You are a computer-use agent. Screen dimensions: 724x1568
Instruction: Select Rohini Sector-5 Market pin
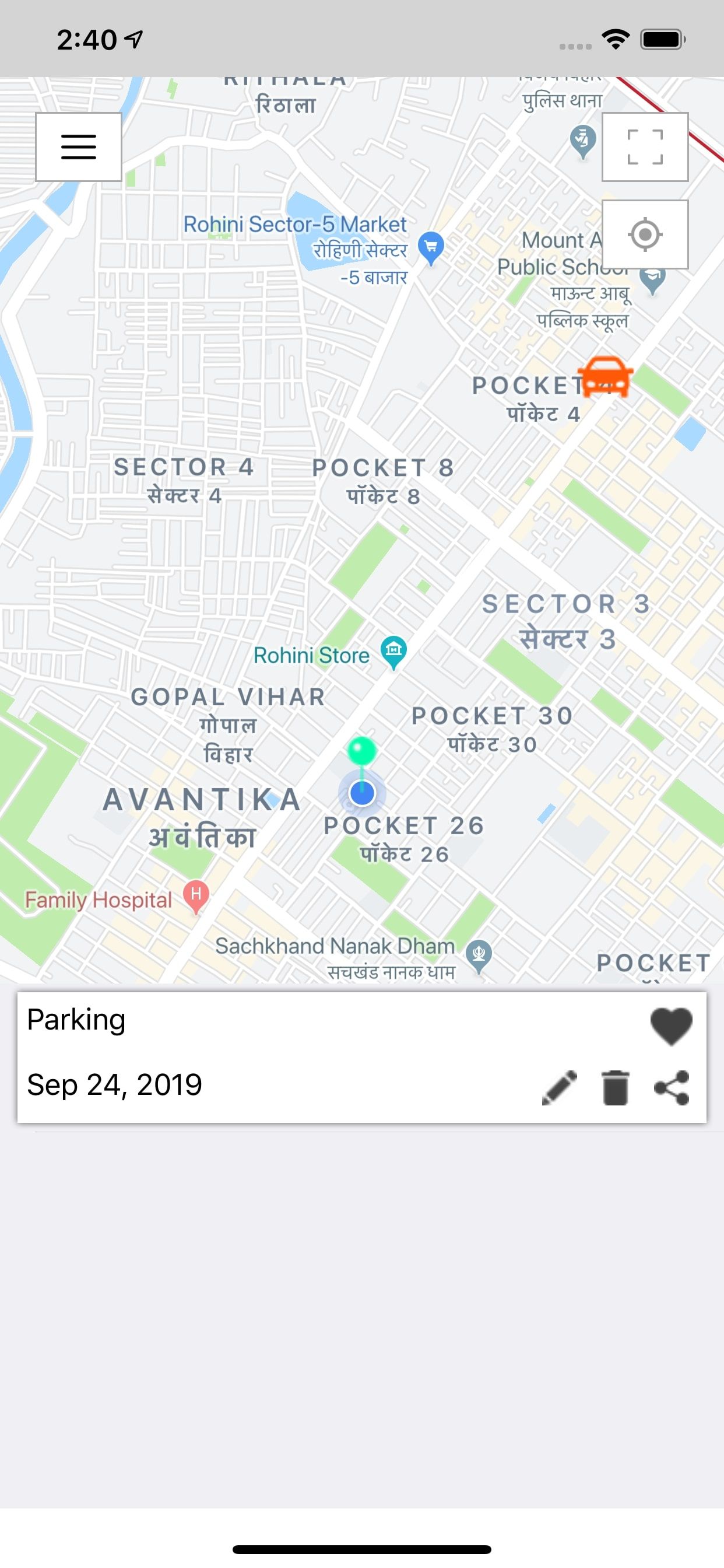click(431, 248)
